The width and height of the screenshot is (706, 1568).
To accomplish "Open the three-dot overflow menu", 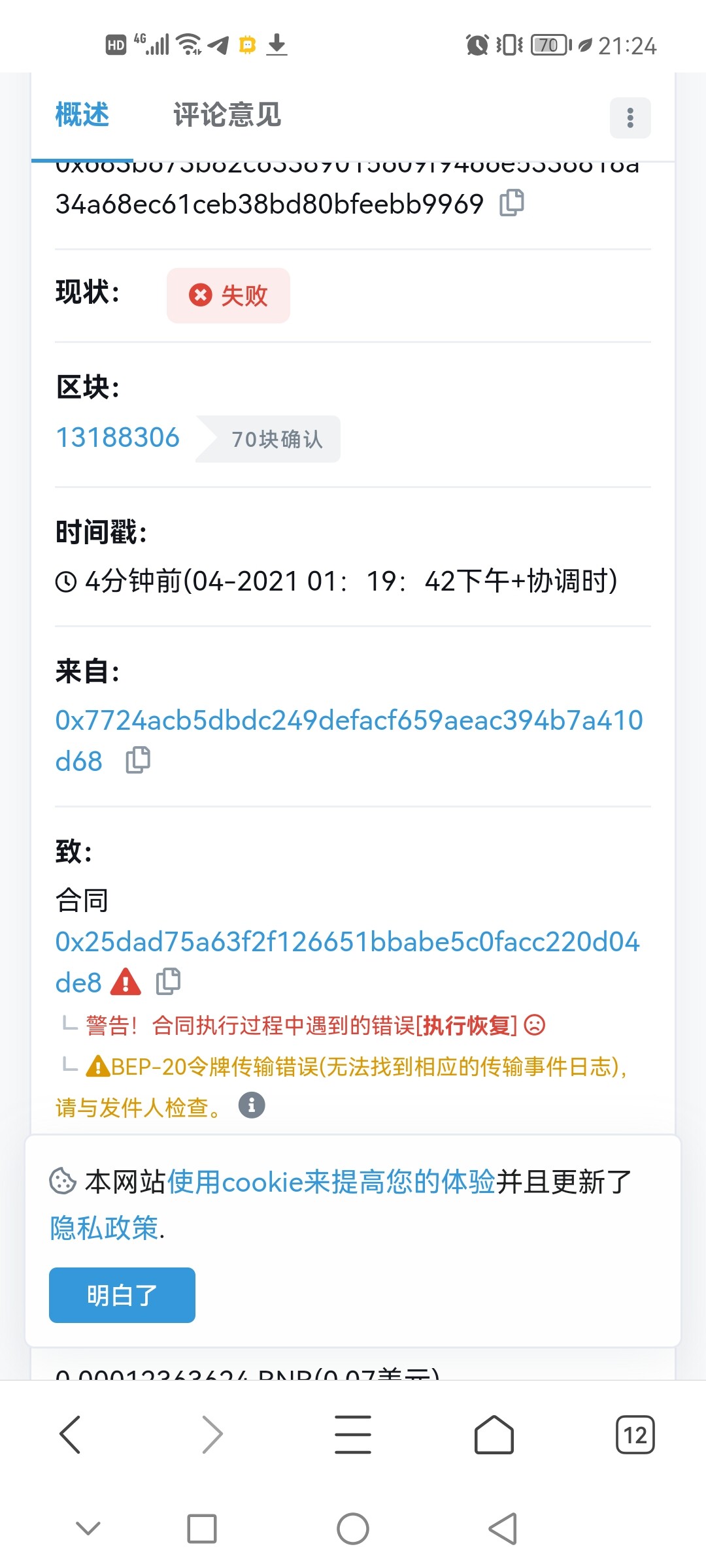I will (630, 118).
